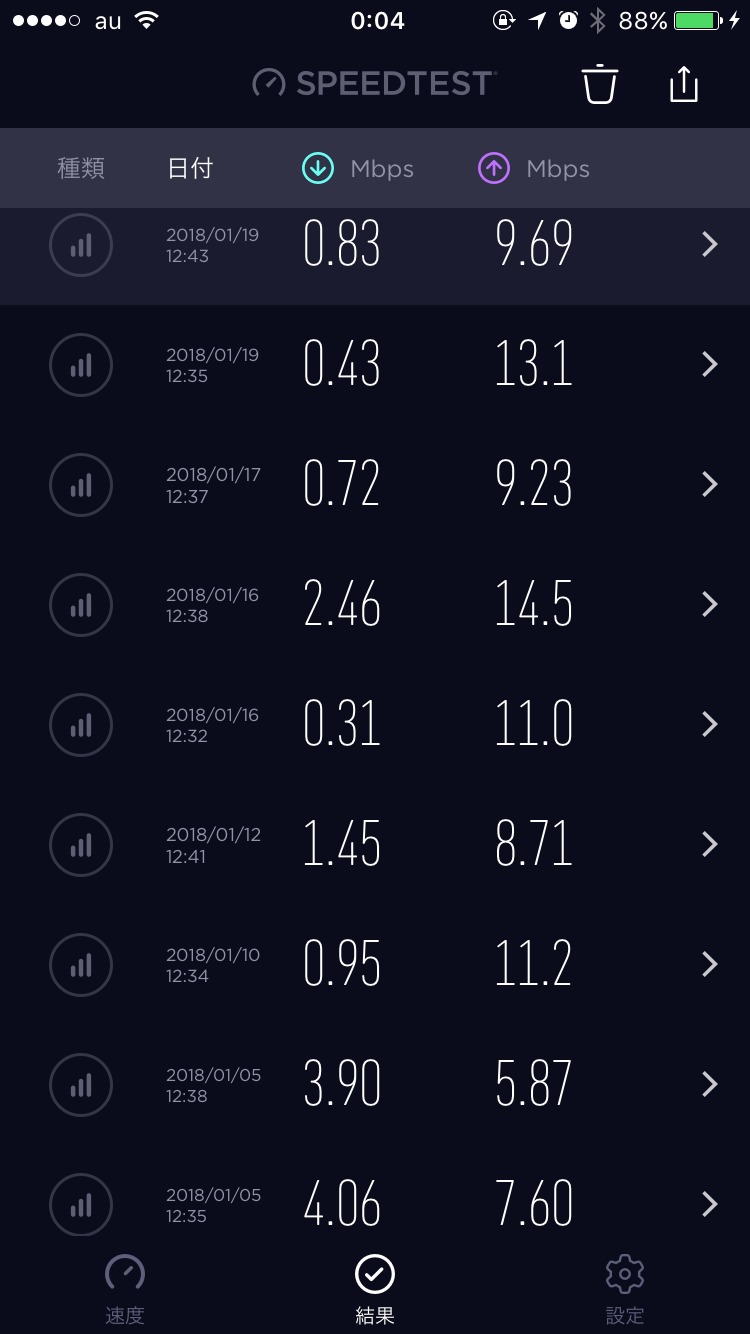Sort by upload Mbps column
The width and height of the screenshot is (750, 1334).
(534, 169)
